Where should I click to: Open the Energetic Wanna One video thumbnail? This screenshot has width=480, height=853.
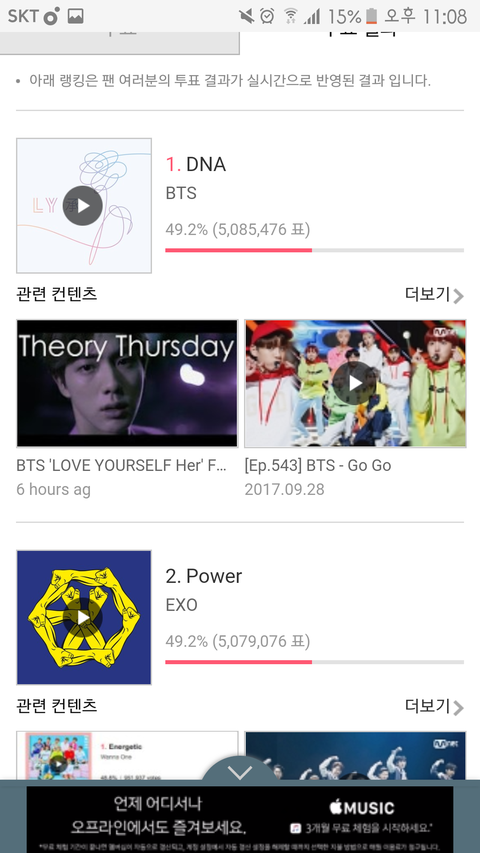tap(127, 756)
